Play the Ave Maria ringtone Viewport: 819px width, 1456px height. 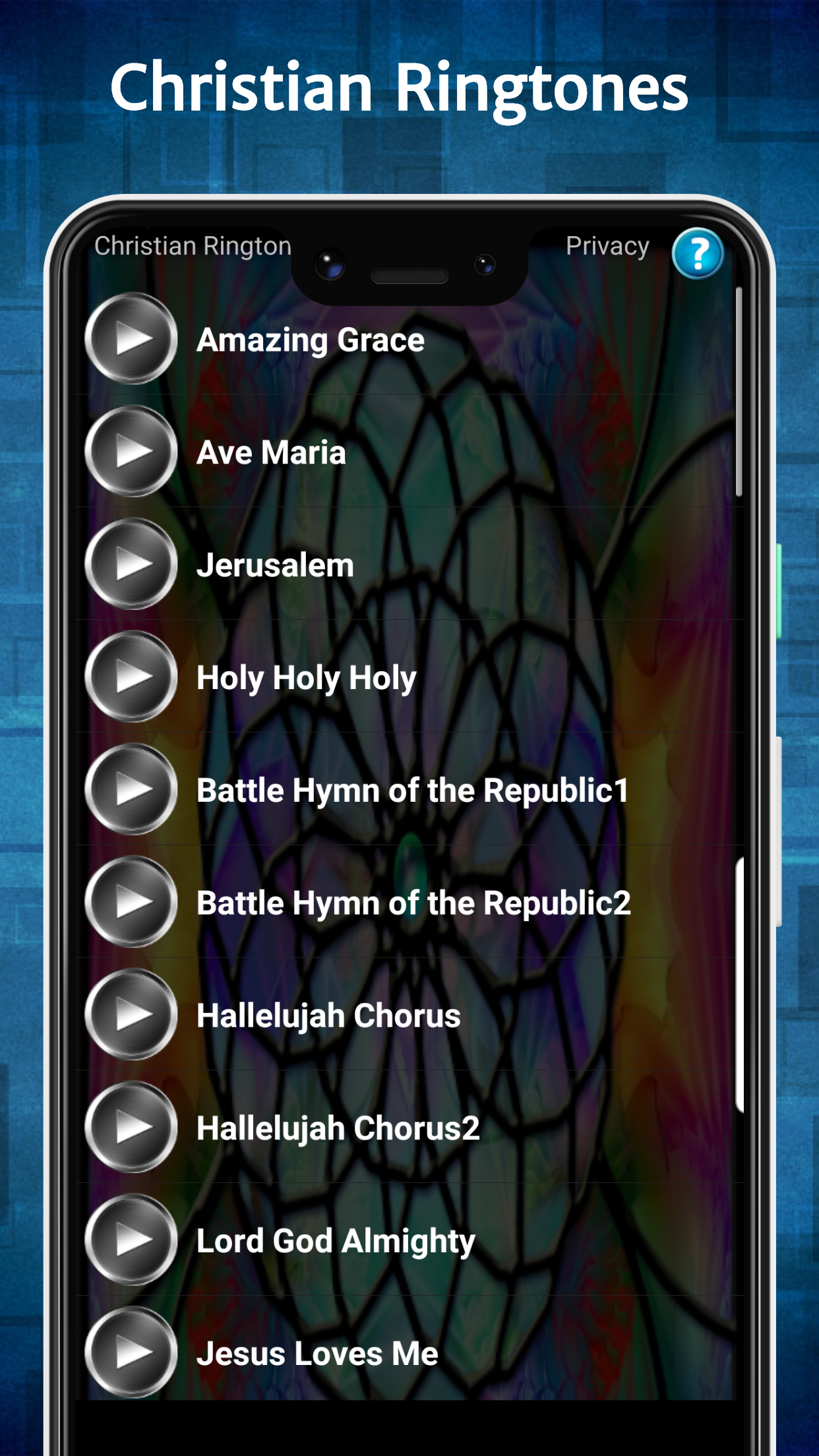(x=131, y=452)
